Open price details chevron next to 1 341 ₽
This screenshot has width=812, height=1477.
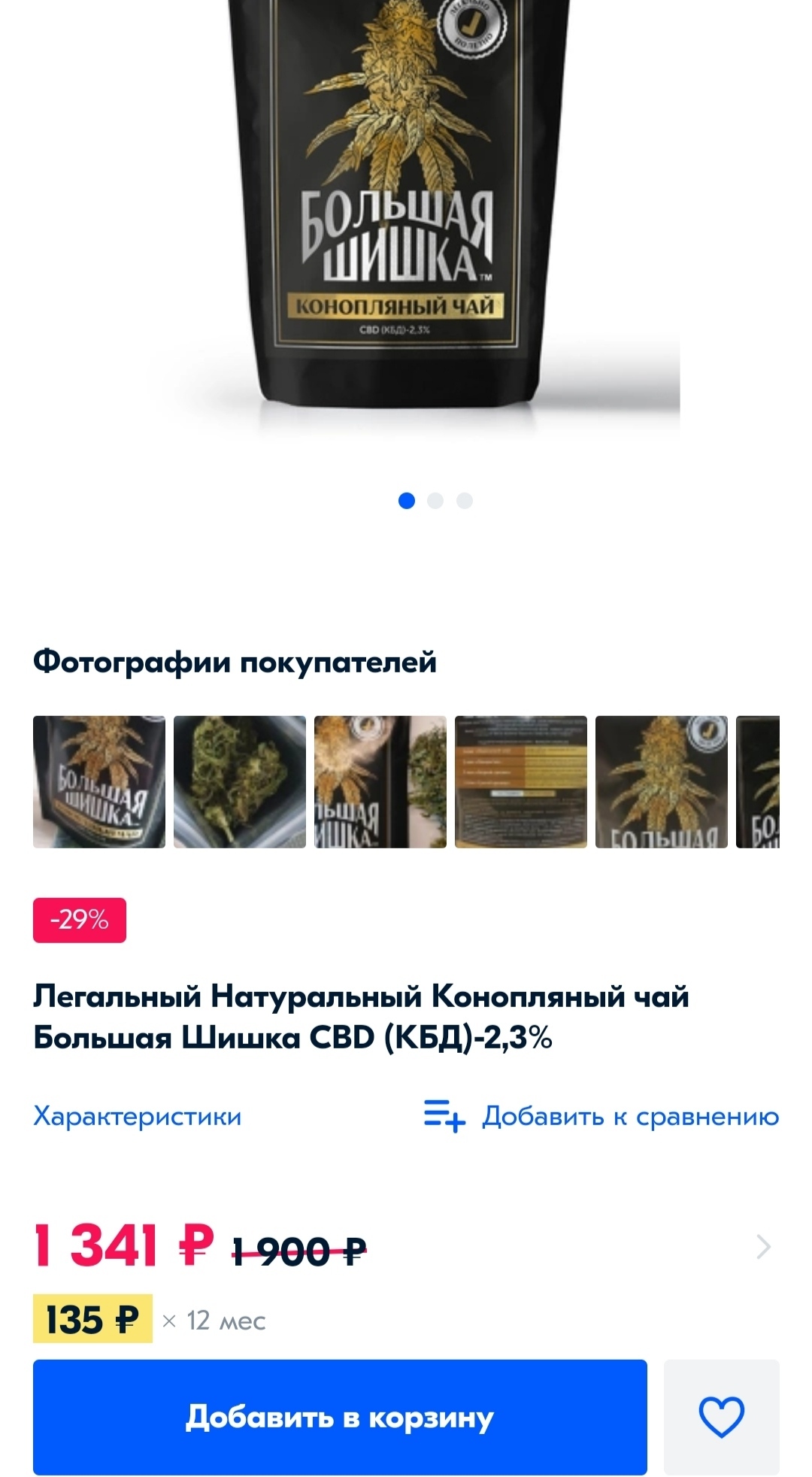763,1247
